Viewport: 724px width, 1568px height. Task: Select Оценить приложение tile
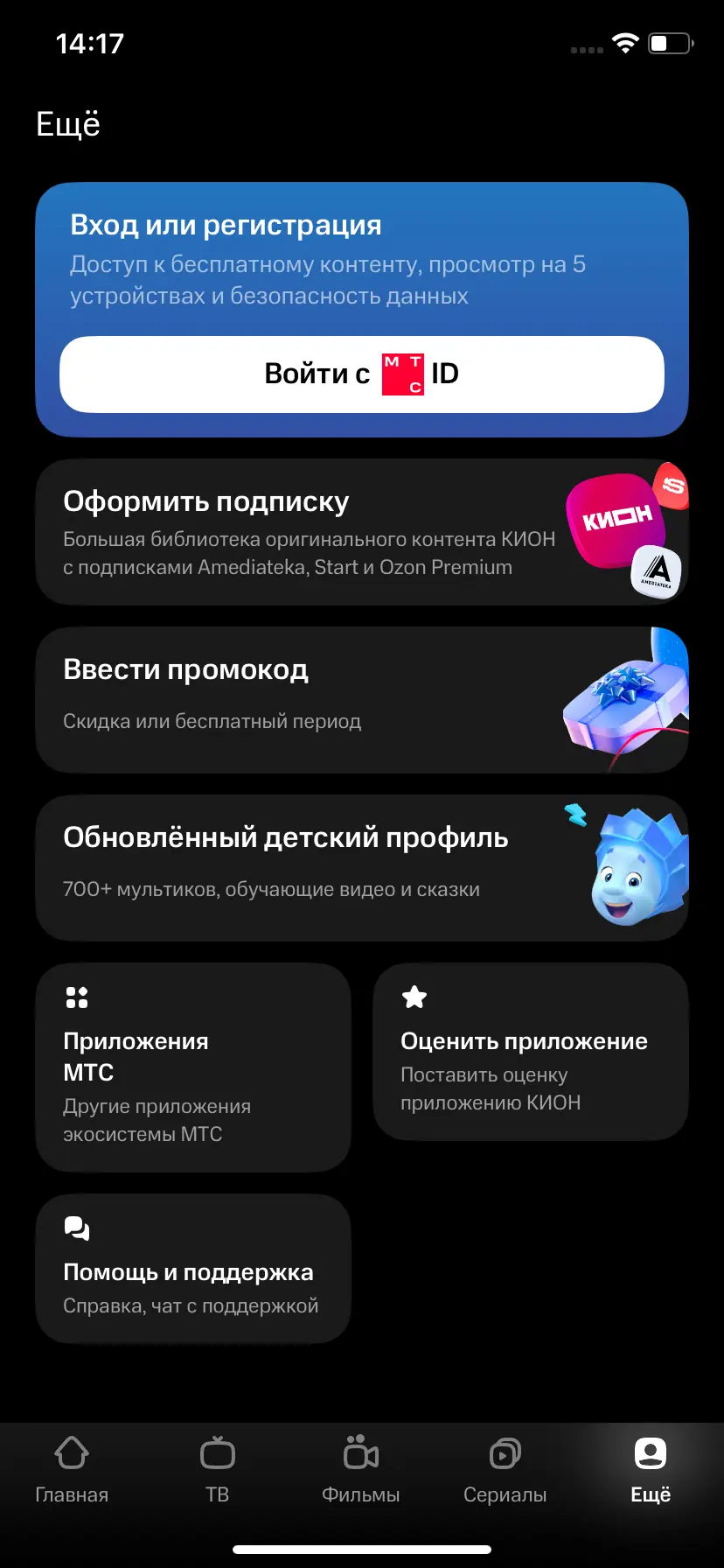click(530, 1052)
